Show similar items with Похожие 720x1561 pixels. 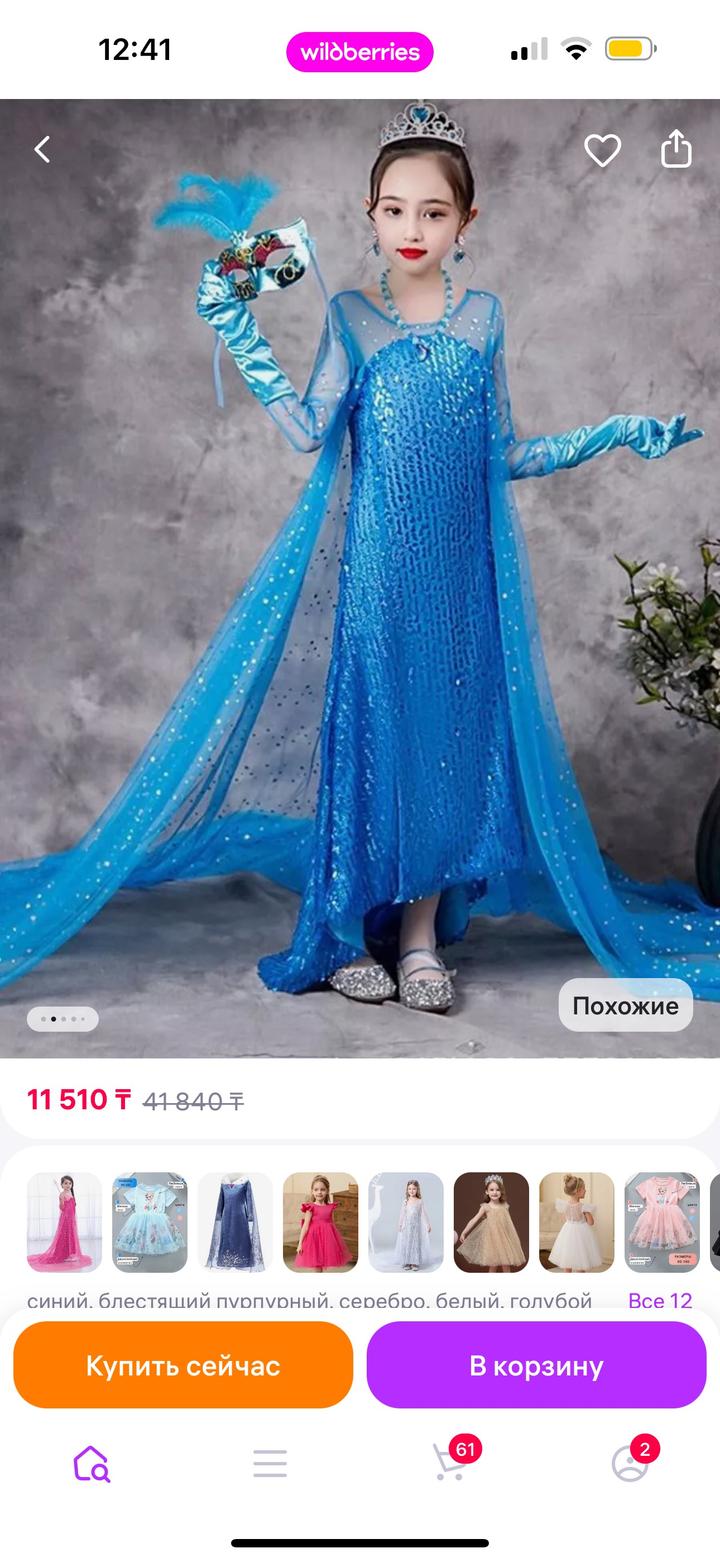[625, 1005]
